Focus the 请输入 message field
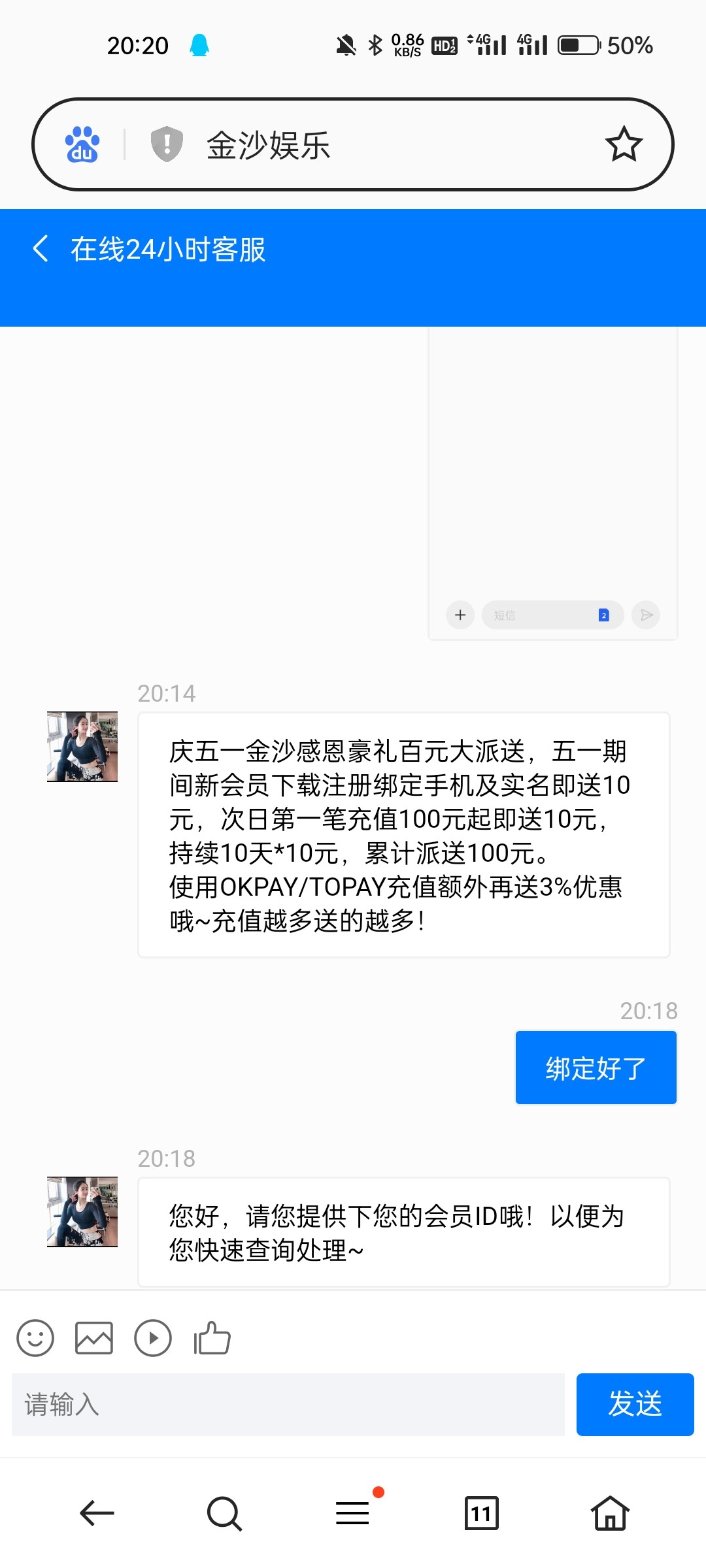Screen dimensions: 706x1568 click(288, 1405)
